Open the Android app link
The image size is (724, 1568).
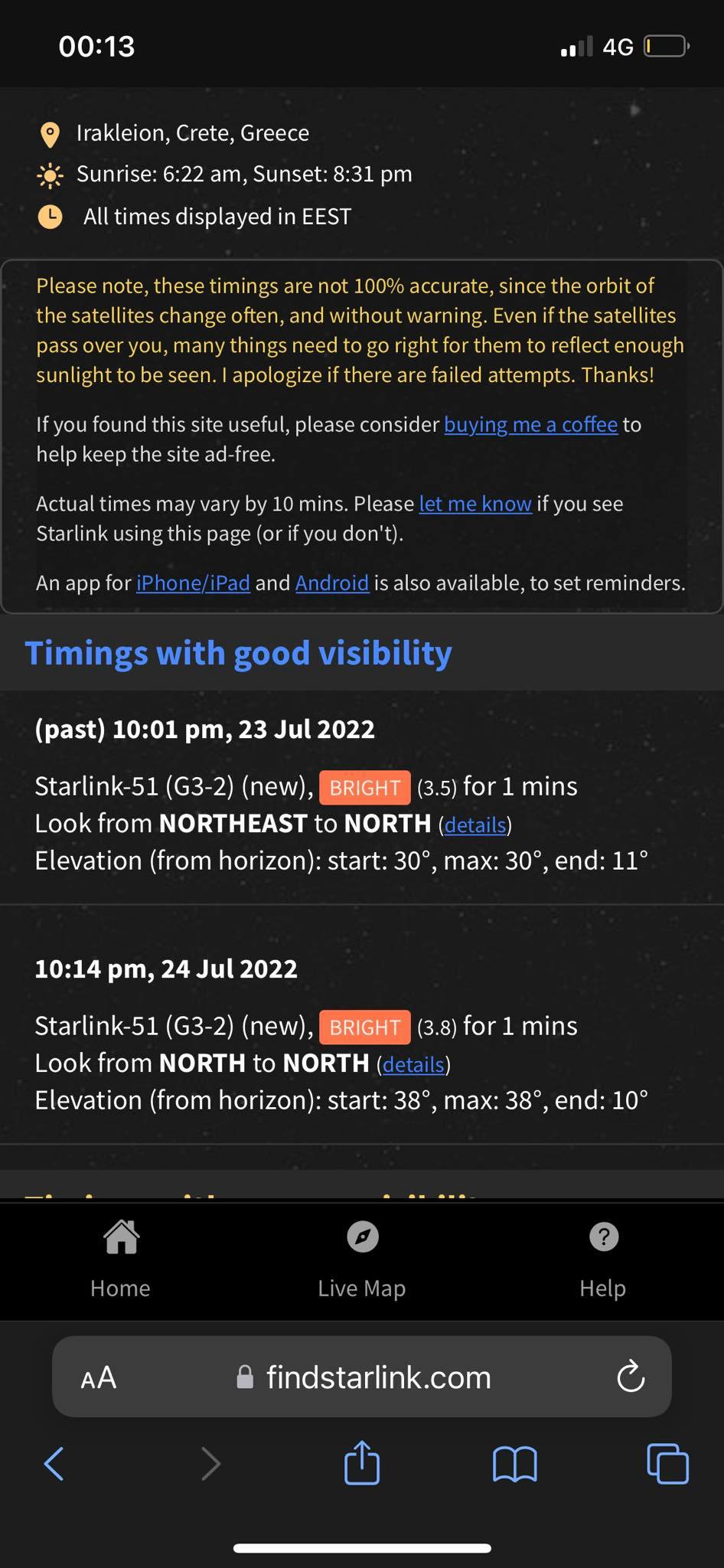pos(332,583)
